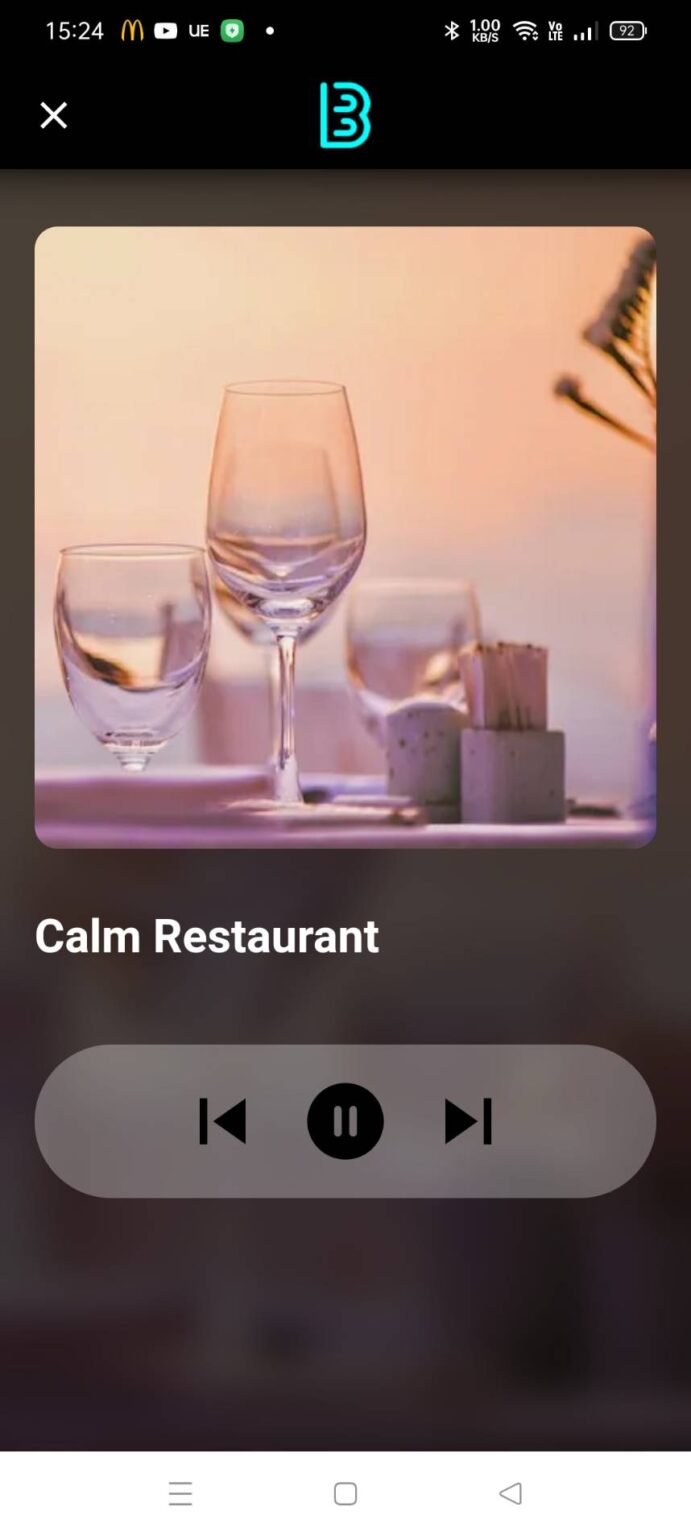
Task: Open the recent apps menu
Action: 180,1494
